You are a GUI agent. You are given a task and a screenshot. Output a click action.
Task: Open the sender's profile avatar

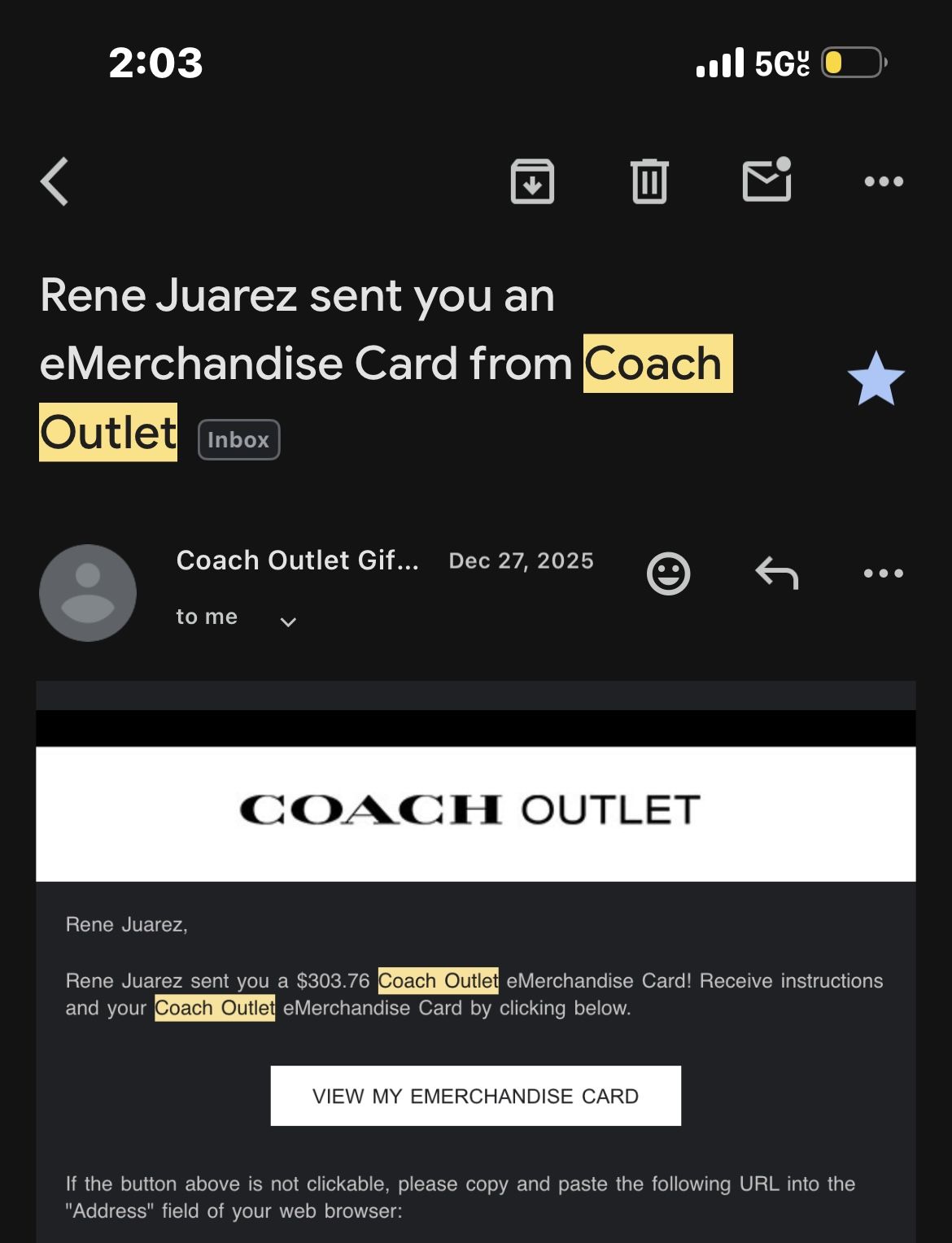(88, 592)
